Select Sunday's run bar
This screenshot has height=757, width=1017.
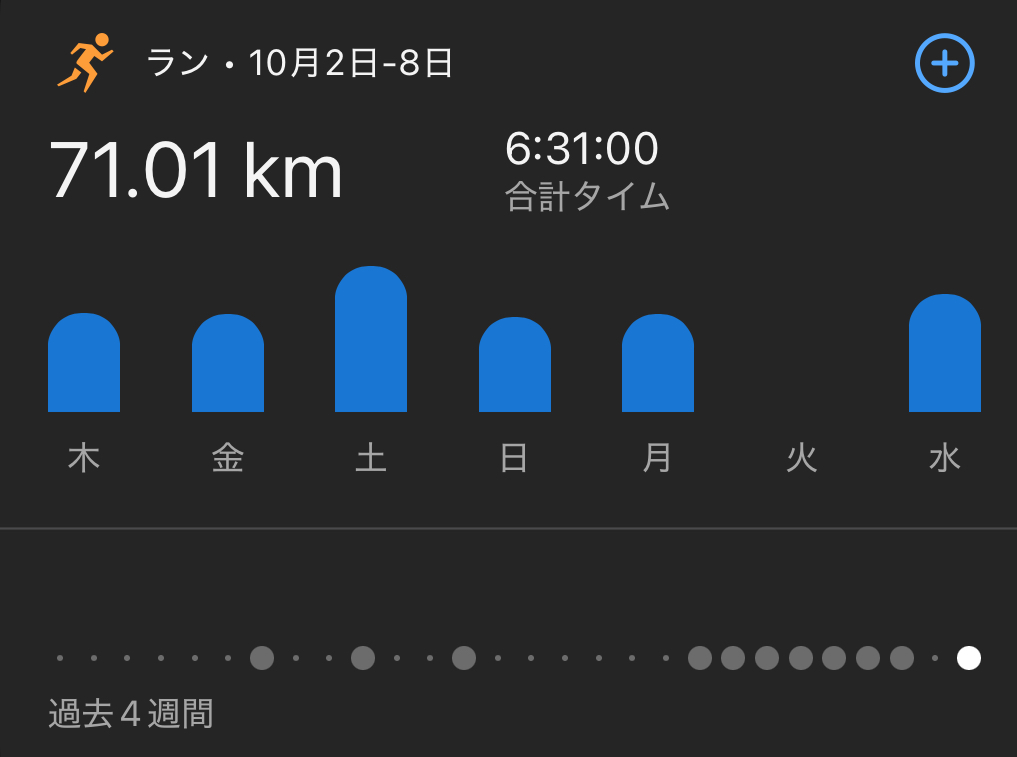point(515,365)
